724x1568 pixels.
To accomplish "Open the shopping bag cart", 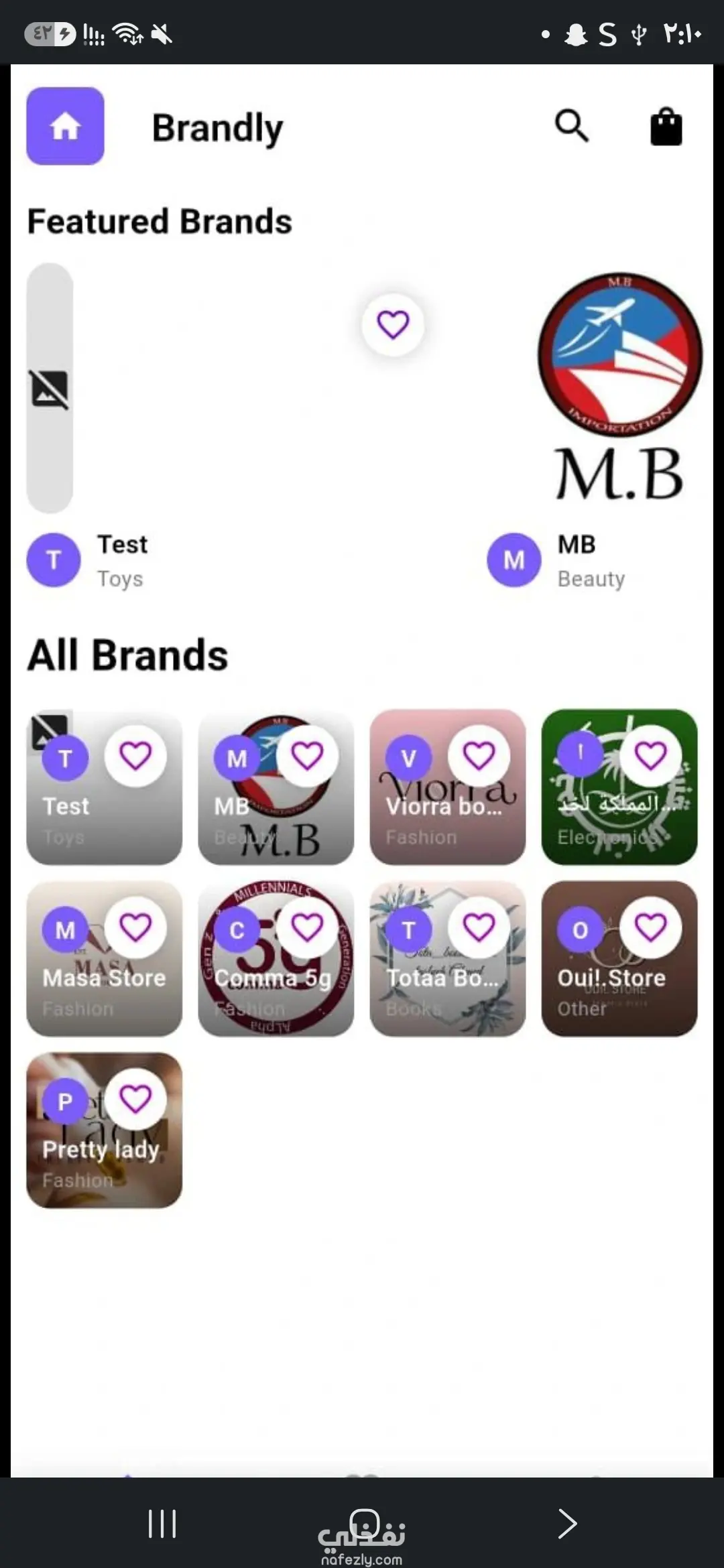I will tap(666, 127).
